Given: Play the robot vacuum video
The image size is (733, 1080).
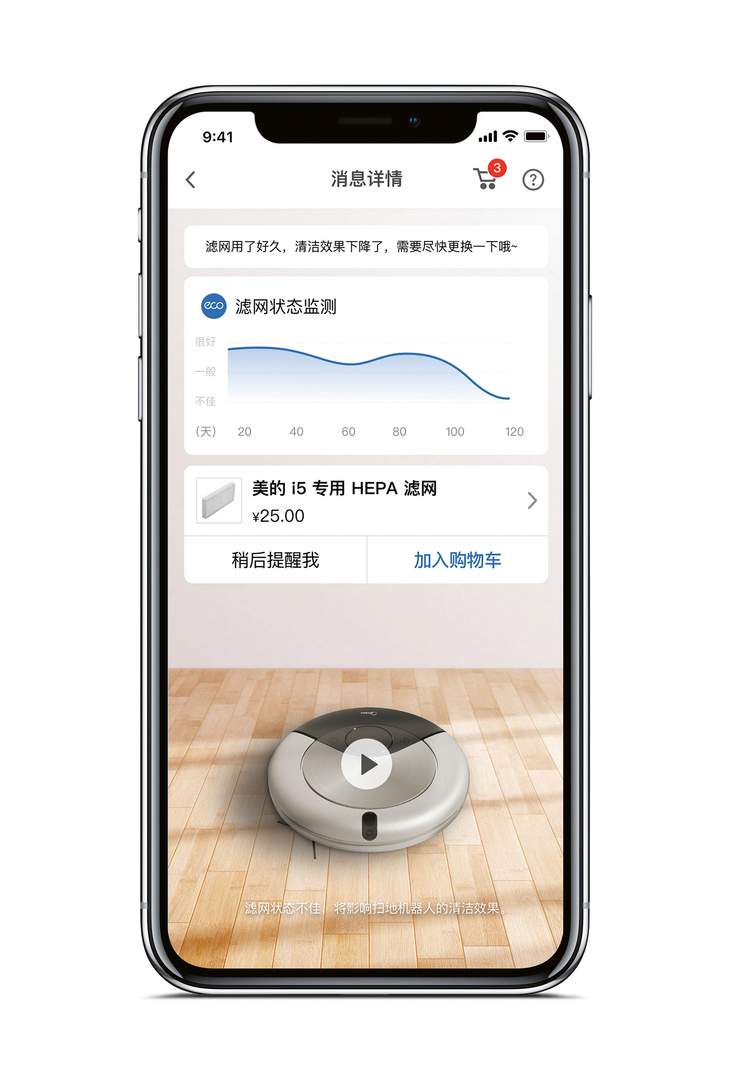Looking at the screenshot, I should (367, 765).
